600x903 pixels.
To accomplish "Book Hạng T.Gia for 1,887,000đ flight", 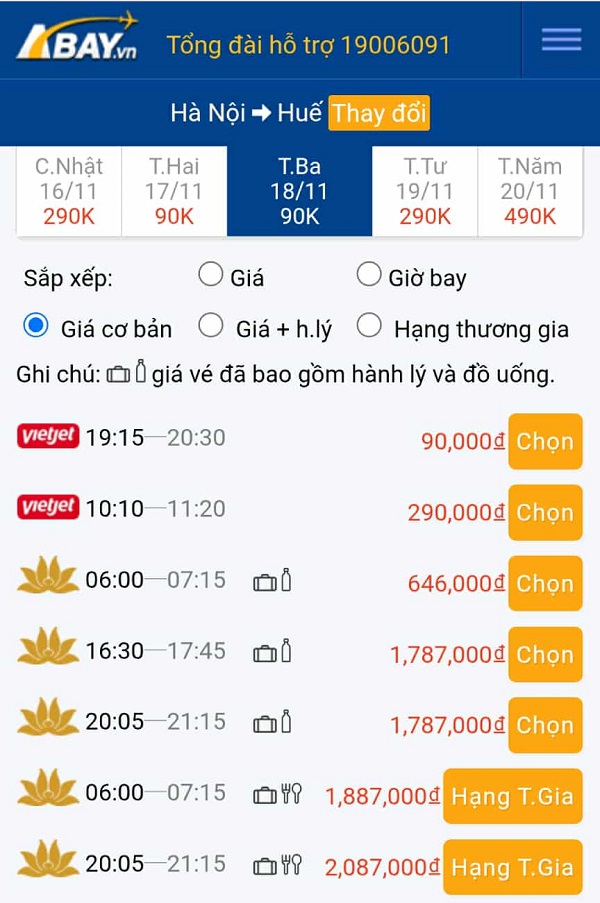I will point(512,797).
